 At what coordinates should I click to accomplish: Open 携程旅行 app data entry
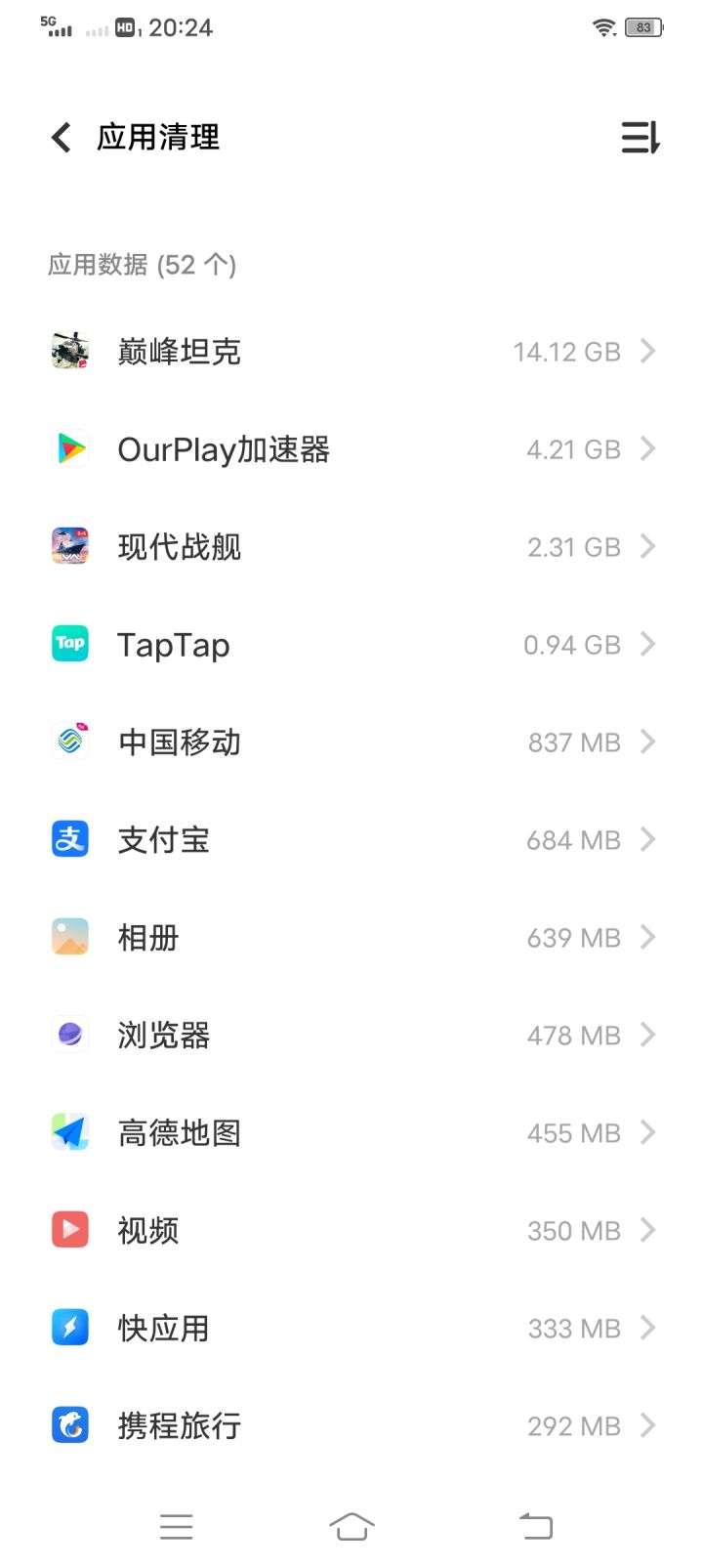(351, 1425)
